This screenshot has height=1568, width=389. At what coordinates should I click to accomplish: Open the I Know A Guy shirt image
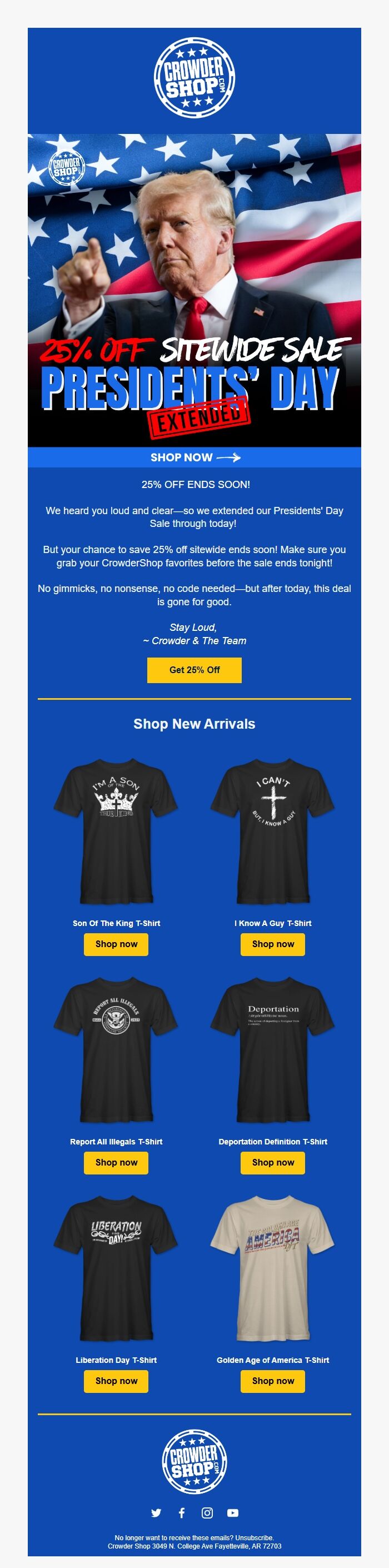tap(273, 831)
